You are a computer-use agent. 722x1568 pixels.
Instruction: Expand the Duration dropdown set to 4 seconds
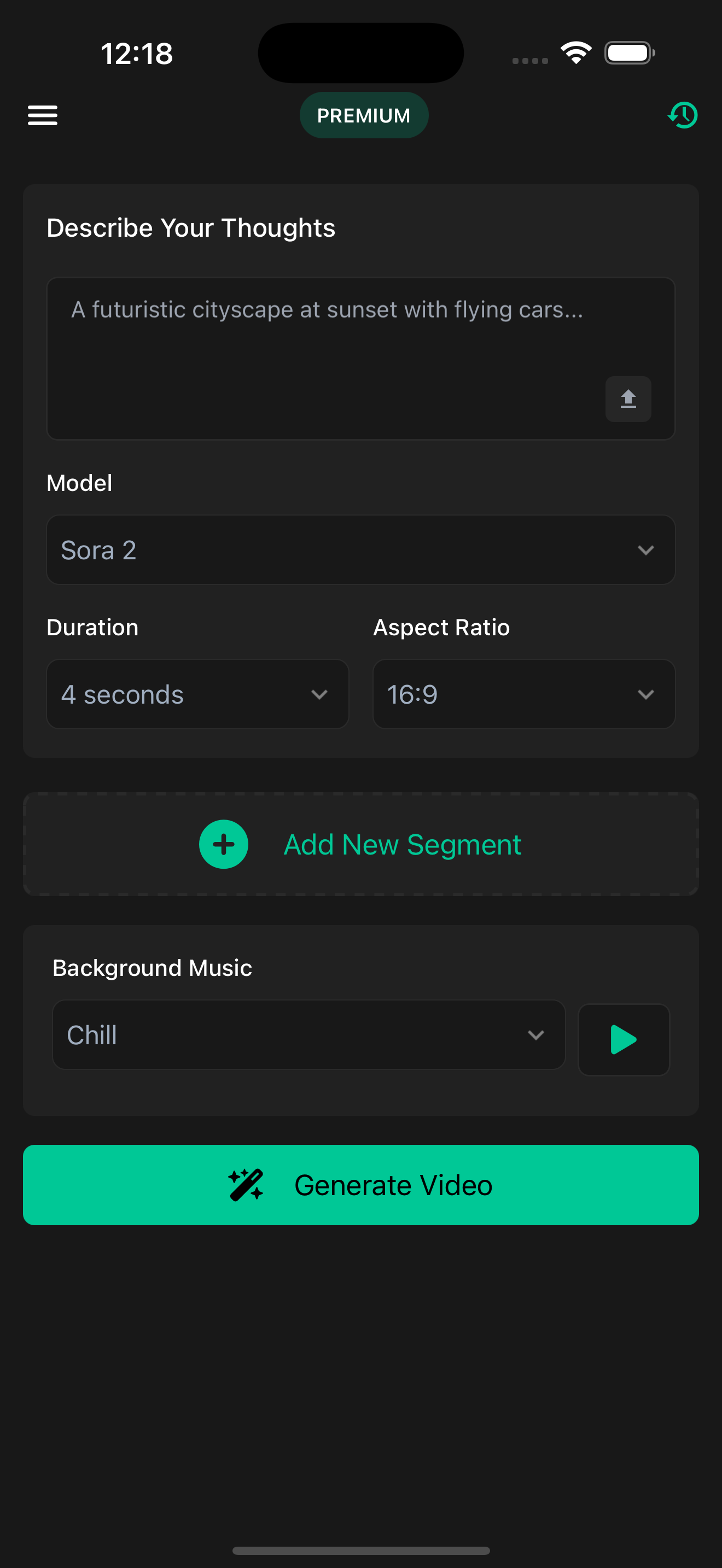click(197, 693)
